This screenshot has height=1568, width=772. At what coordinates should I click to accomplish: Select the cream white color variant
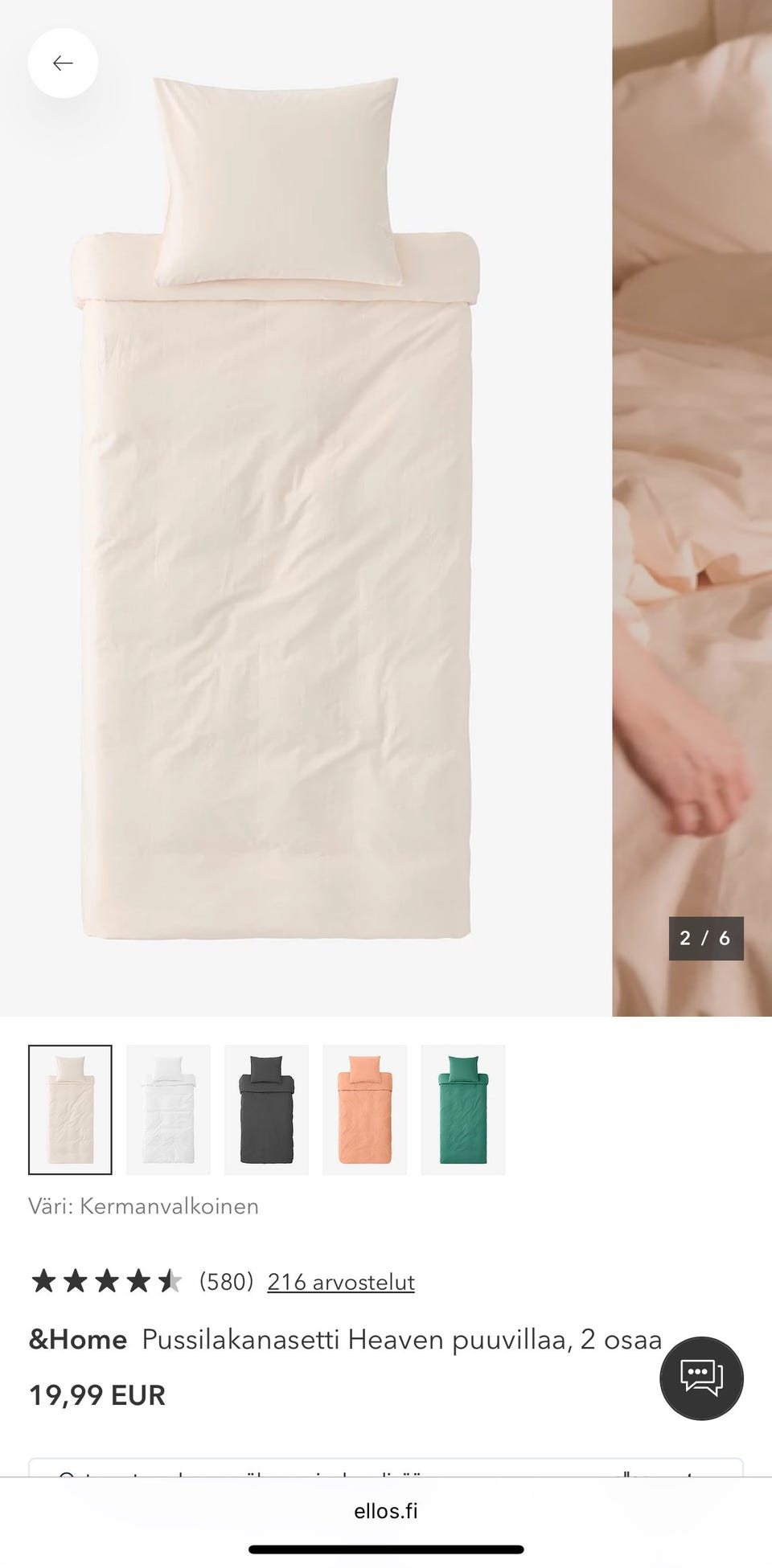[x=70, y=1109]
